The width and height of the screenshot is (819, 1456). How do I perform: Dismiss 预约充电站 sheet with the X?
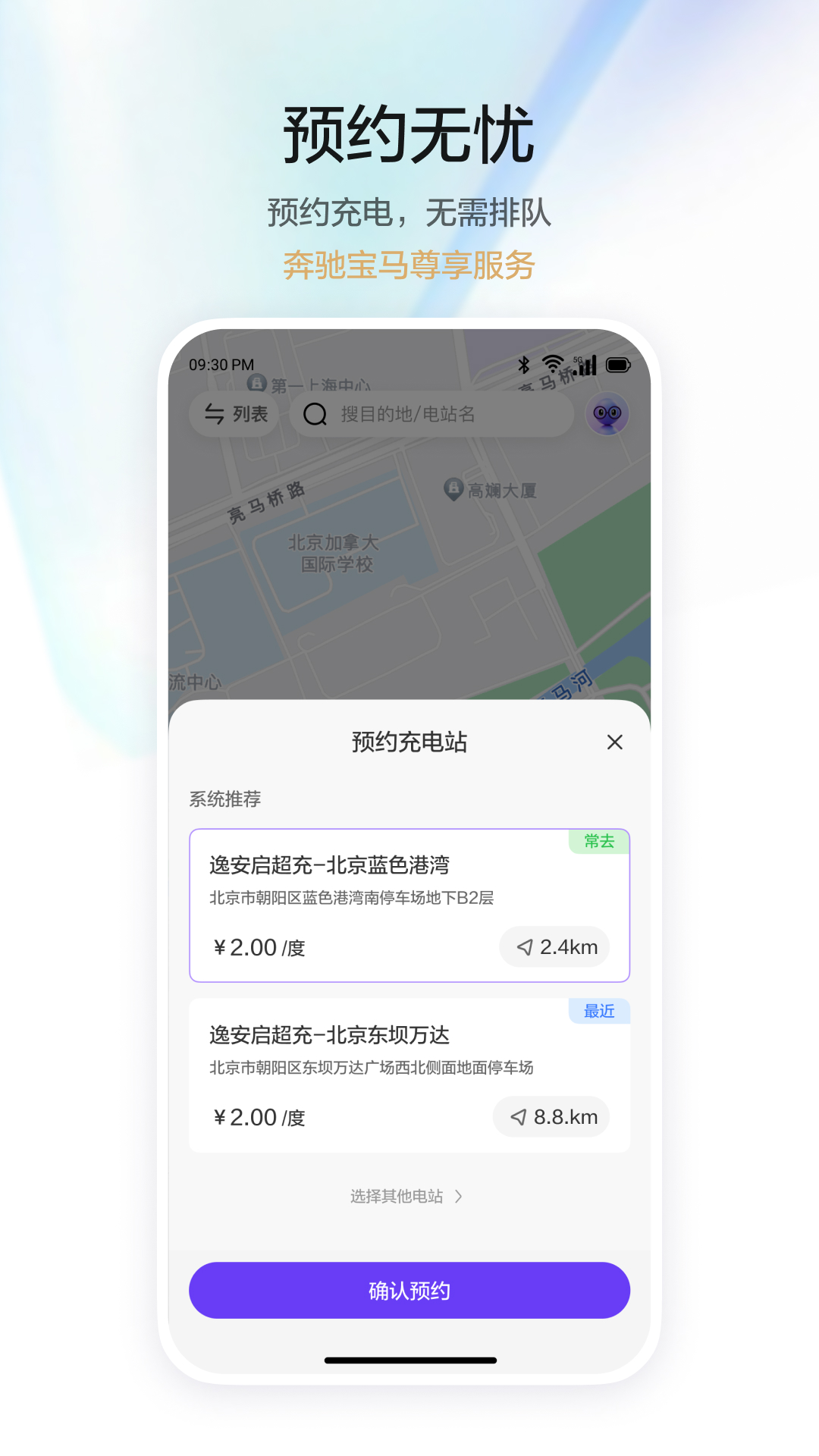[x=614, y=742]
